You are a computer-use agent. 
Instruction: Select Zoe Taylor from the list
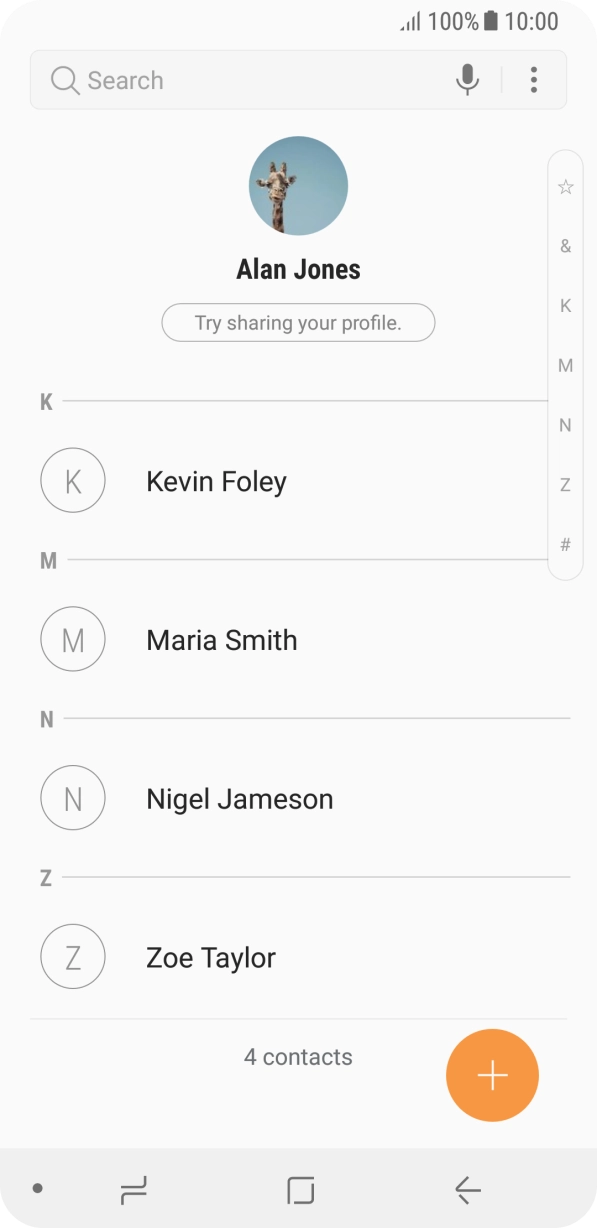[298, 958]
